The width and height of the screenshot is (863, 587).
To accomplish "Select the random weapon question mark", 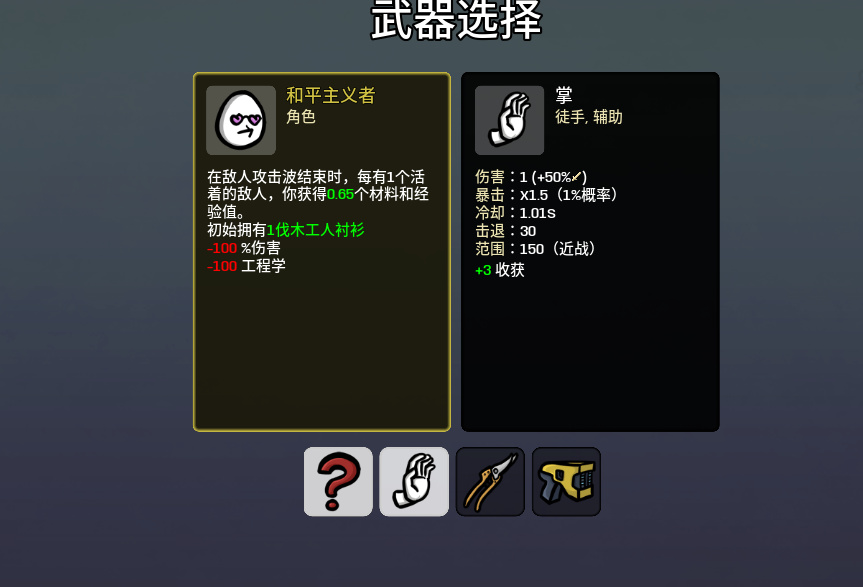I will pos(338,482).
